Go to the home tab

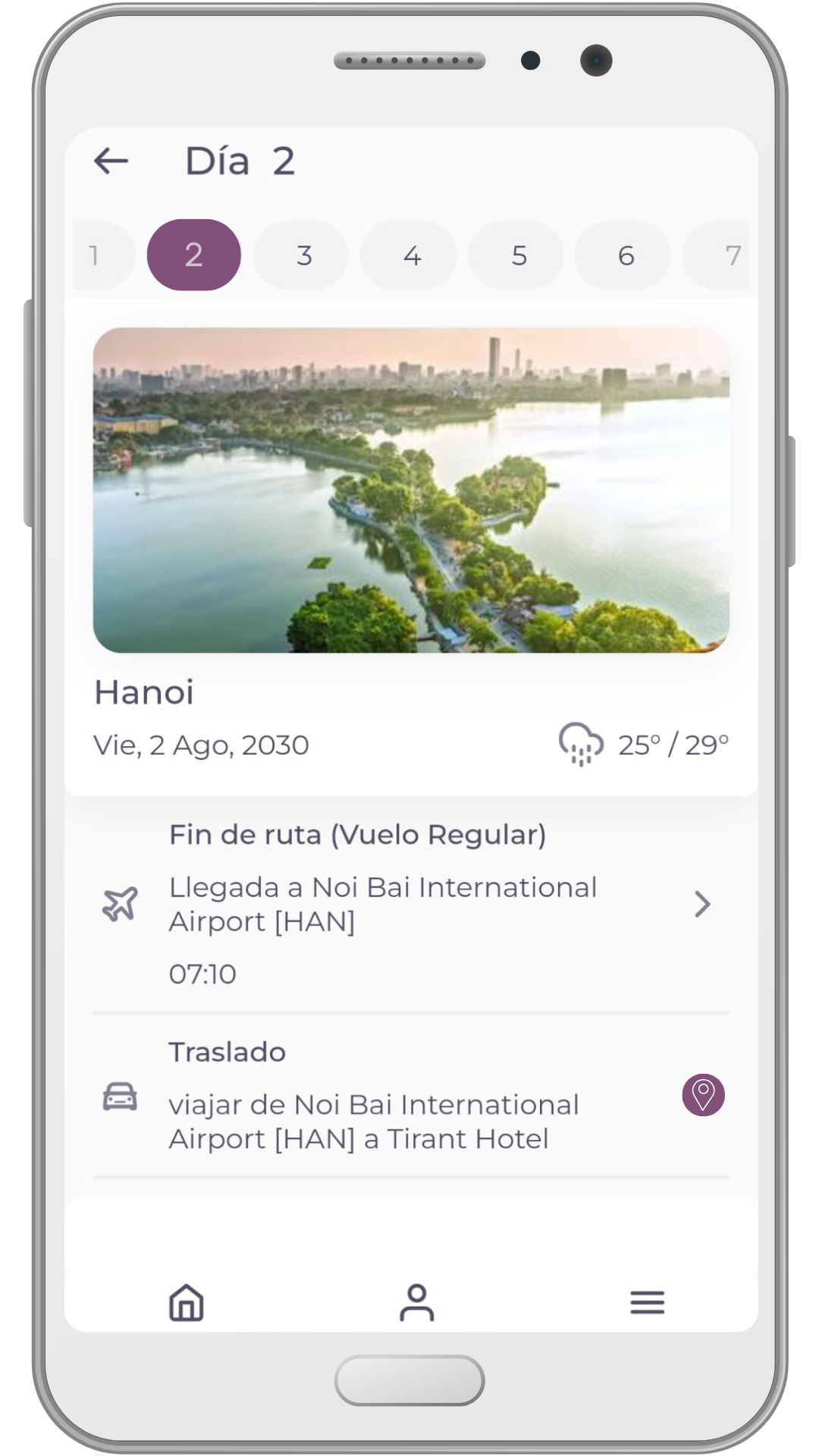[187, 1302]
